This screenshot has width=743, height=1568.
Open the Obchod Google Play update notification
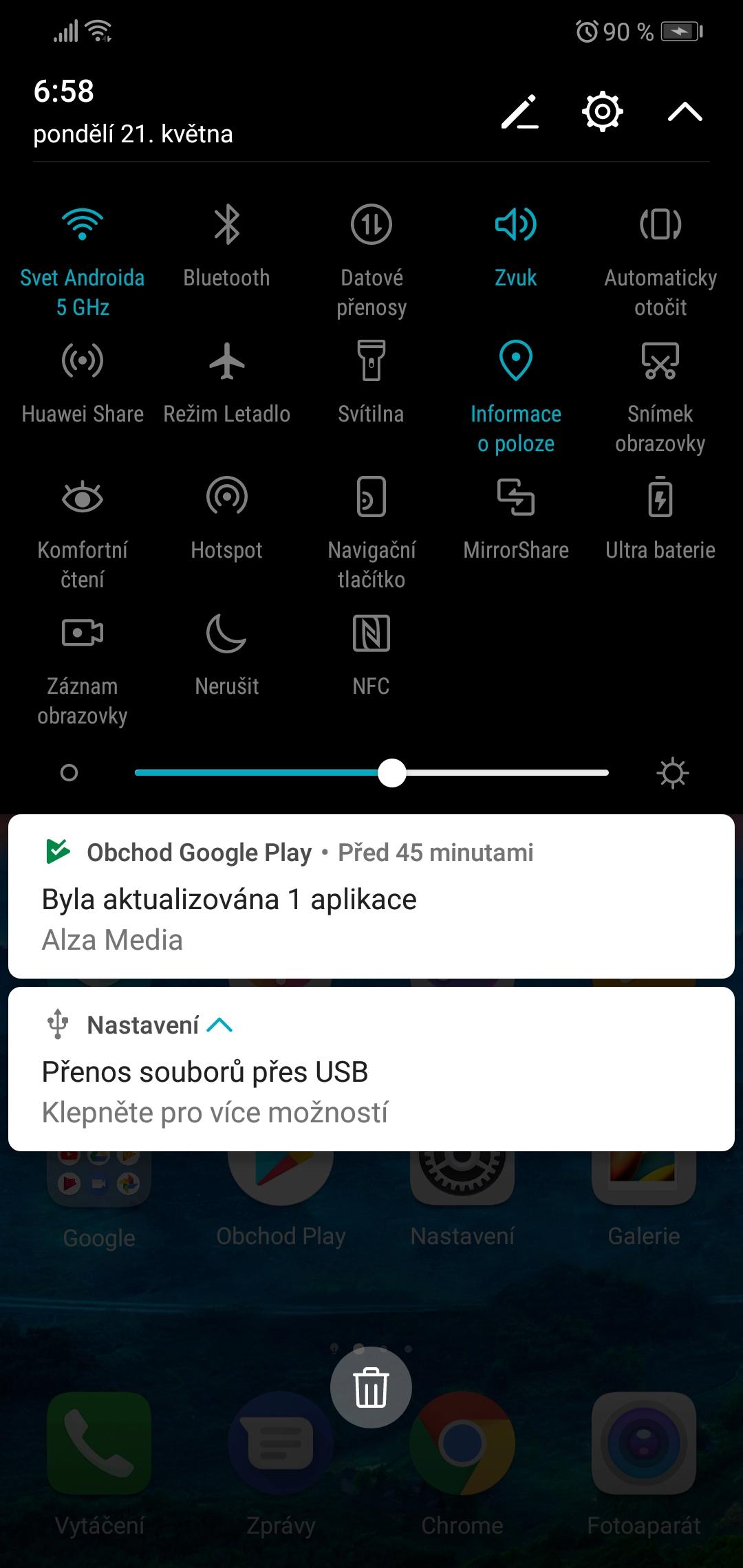[371, 896]
